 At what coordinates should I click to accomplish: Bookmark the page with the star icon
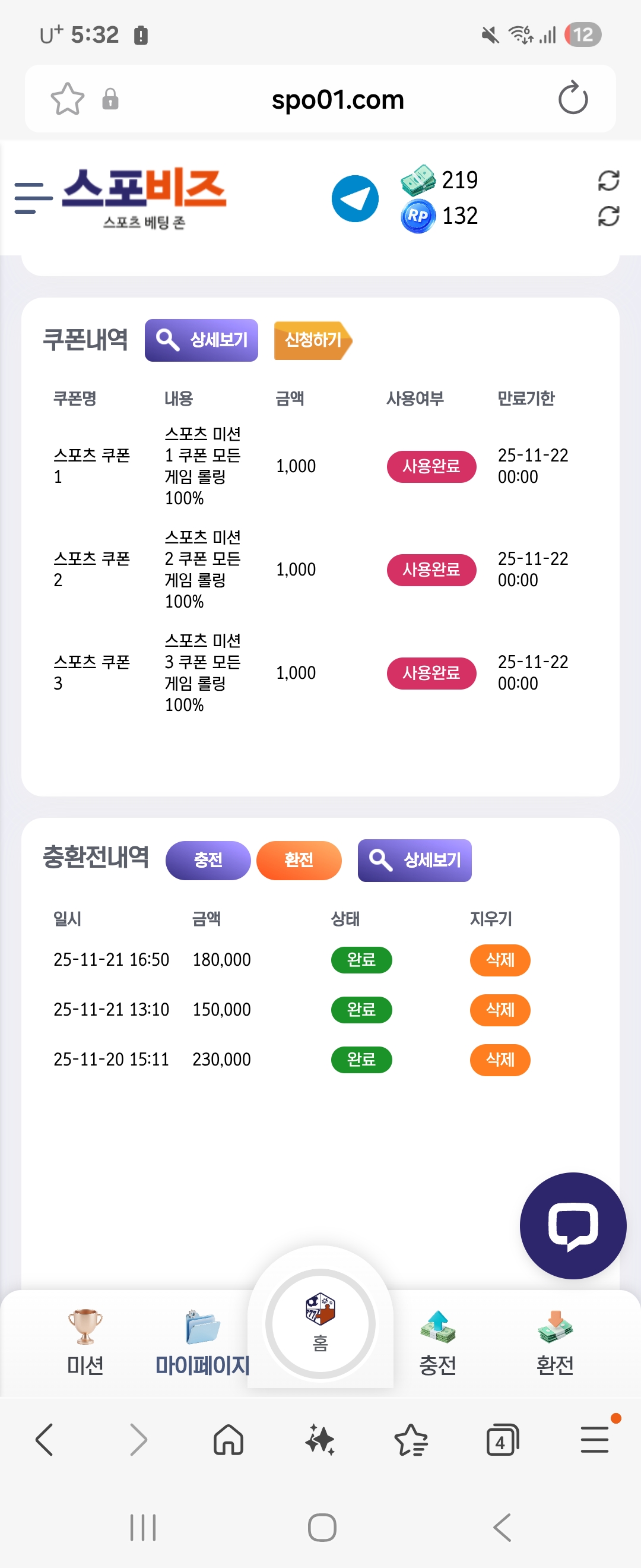(x=68, y=98)
